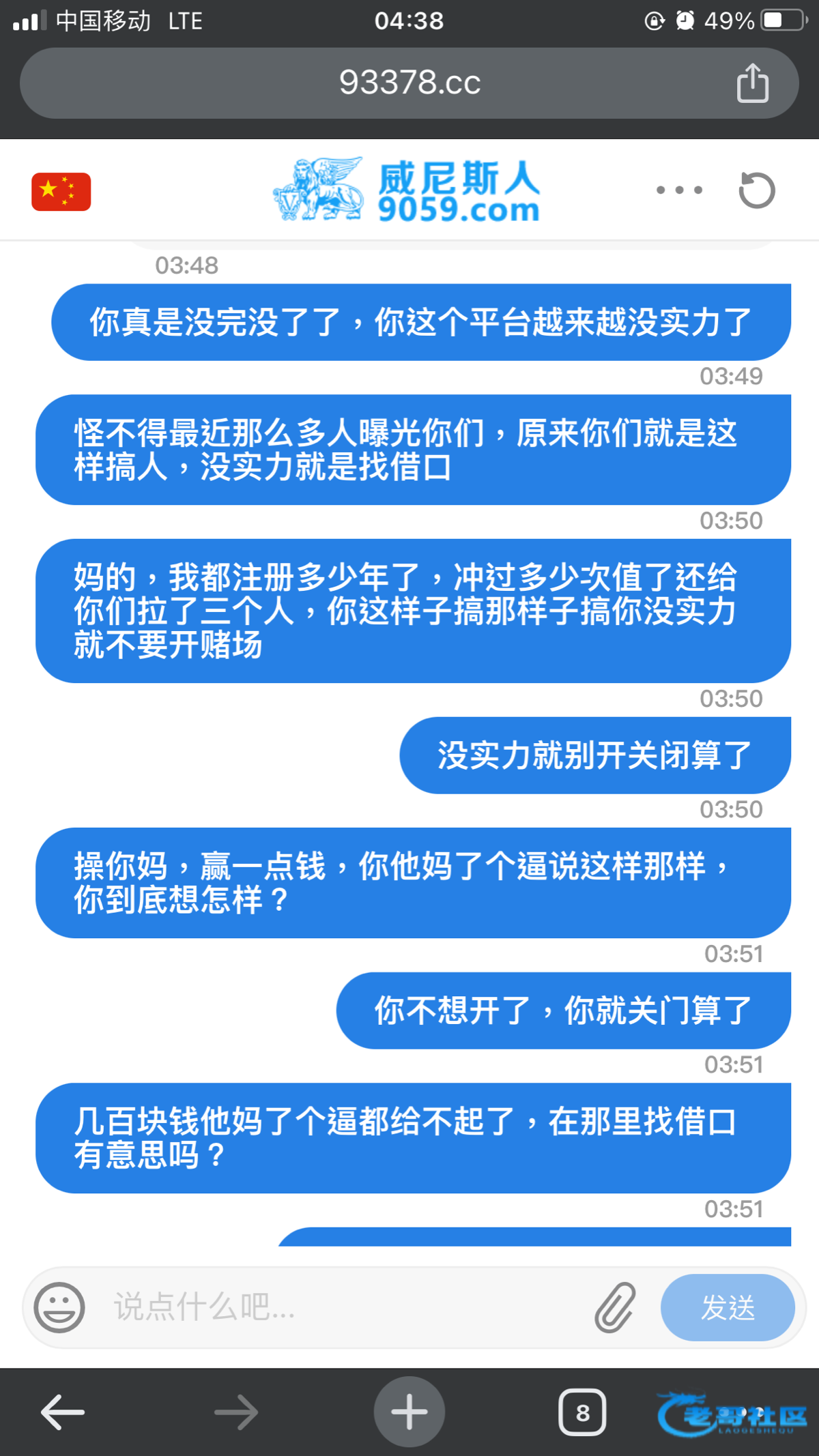819x1456 pixels.
Task: Focus the 说点什么吧 message field
Action: click(x=341, y=1307)
